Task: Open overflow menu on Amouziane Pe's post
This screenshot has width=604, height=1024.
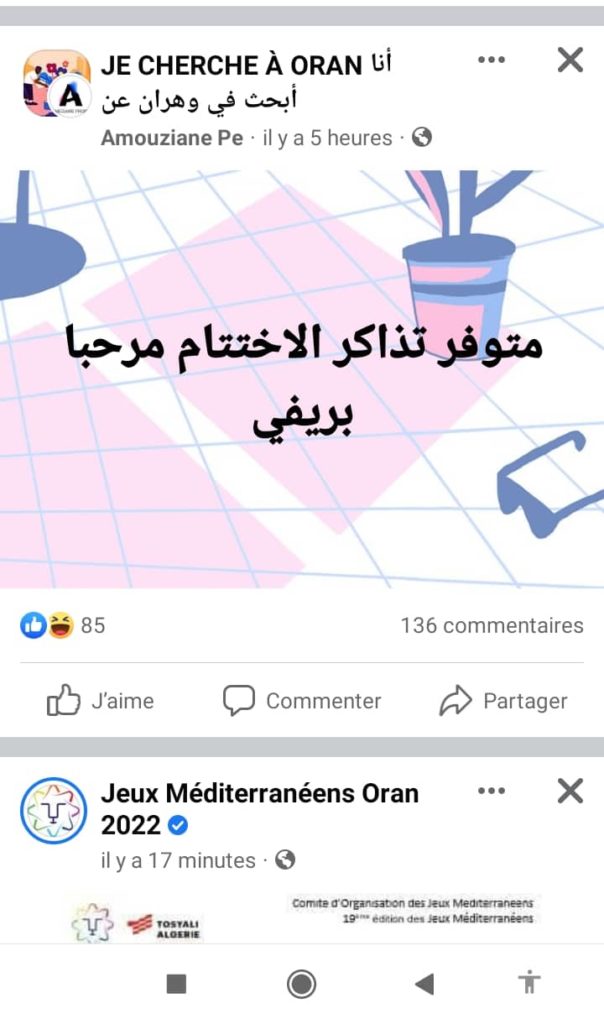Action: [491, 61]
